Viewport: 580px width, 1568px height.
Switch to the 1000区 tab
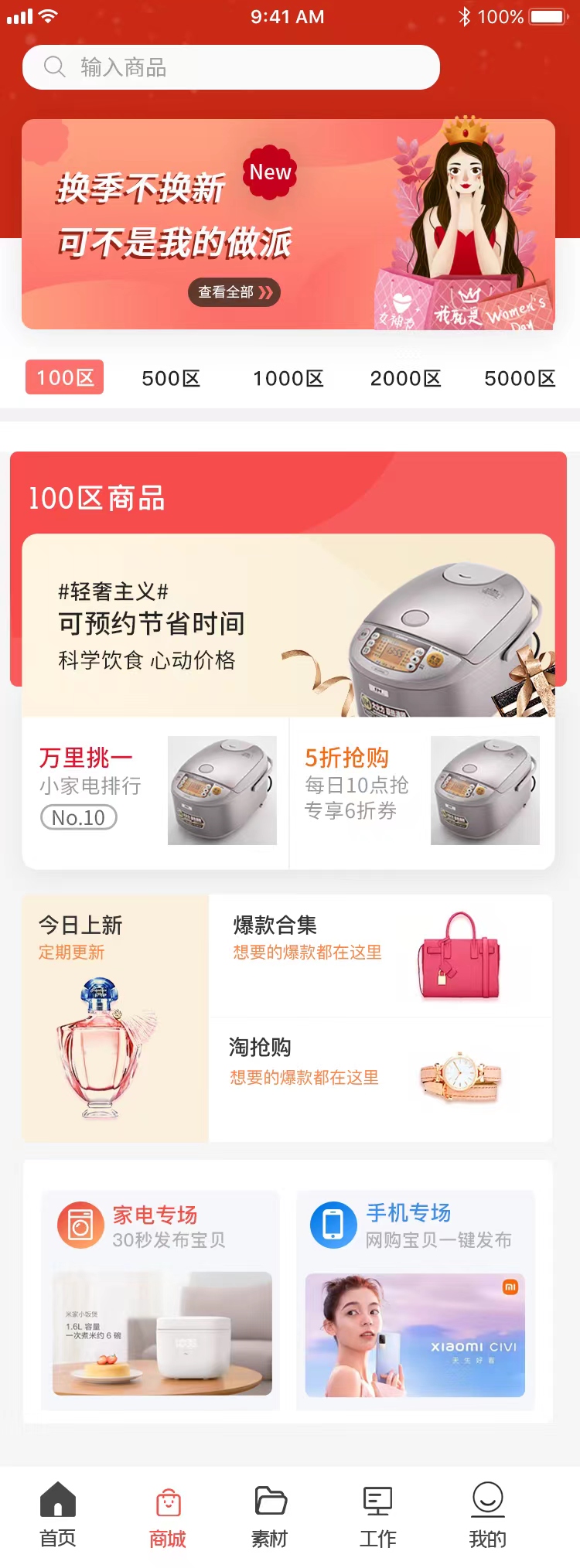(288, 378)
